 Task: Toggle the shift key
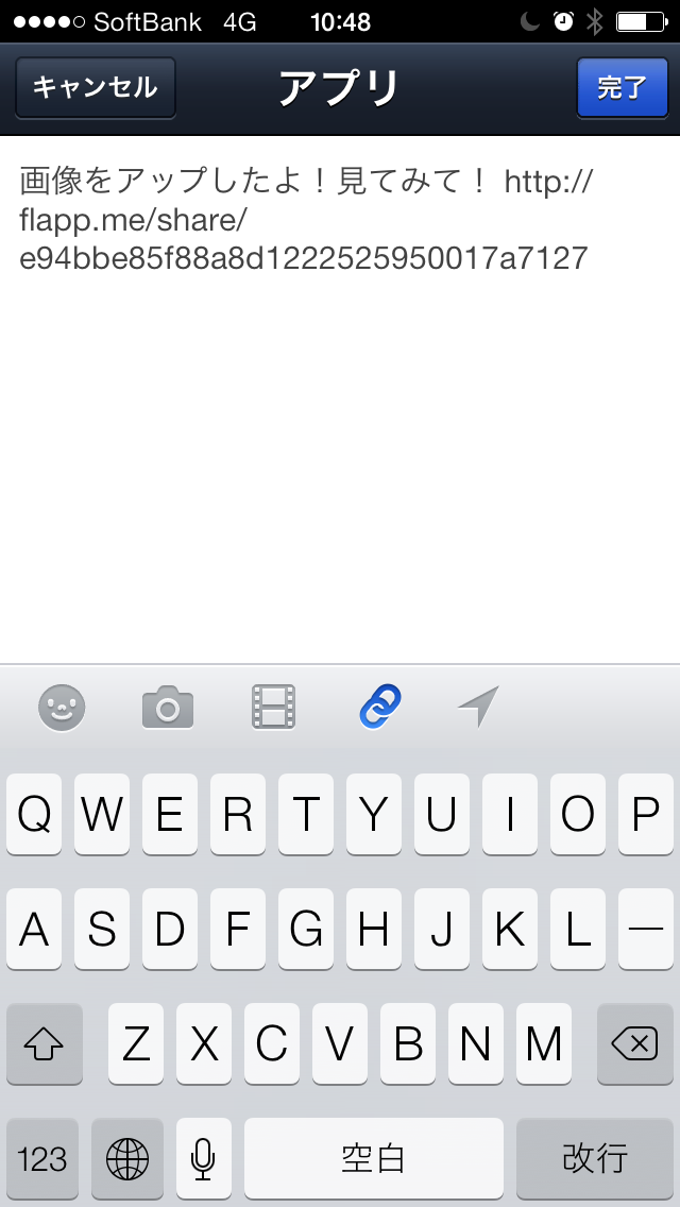pyautogui.click(x=43, y=1045)
